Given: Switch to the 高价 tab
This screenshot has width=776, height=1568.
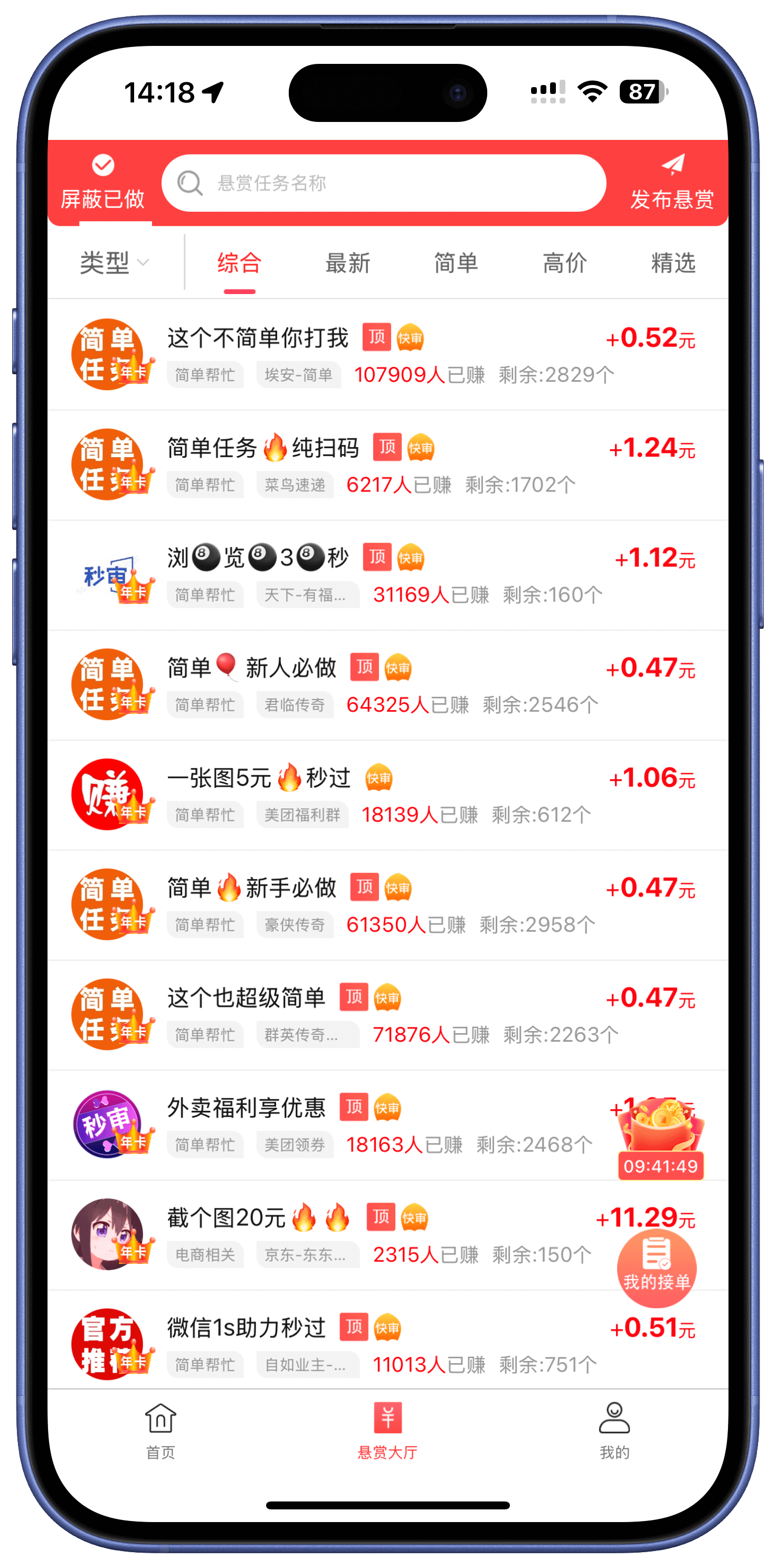Looking at the screenshot, I should click(x=565, y=263).
